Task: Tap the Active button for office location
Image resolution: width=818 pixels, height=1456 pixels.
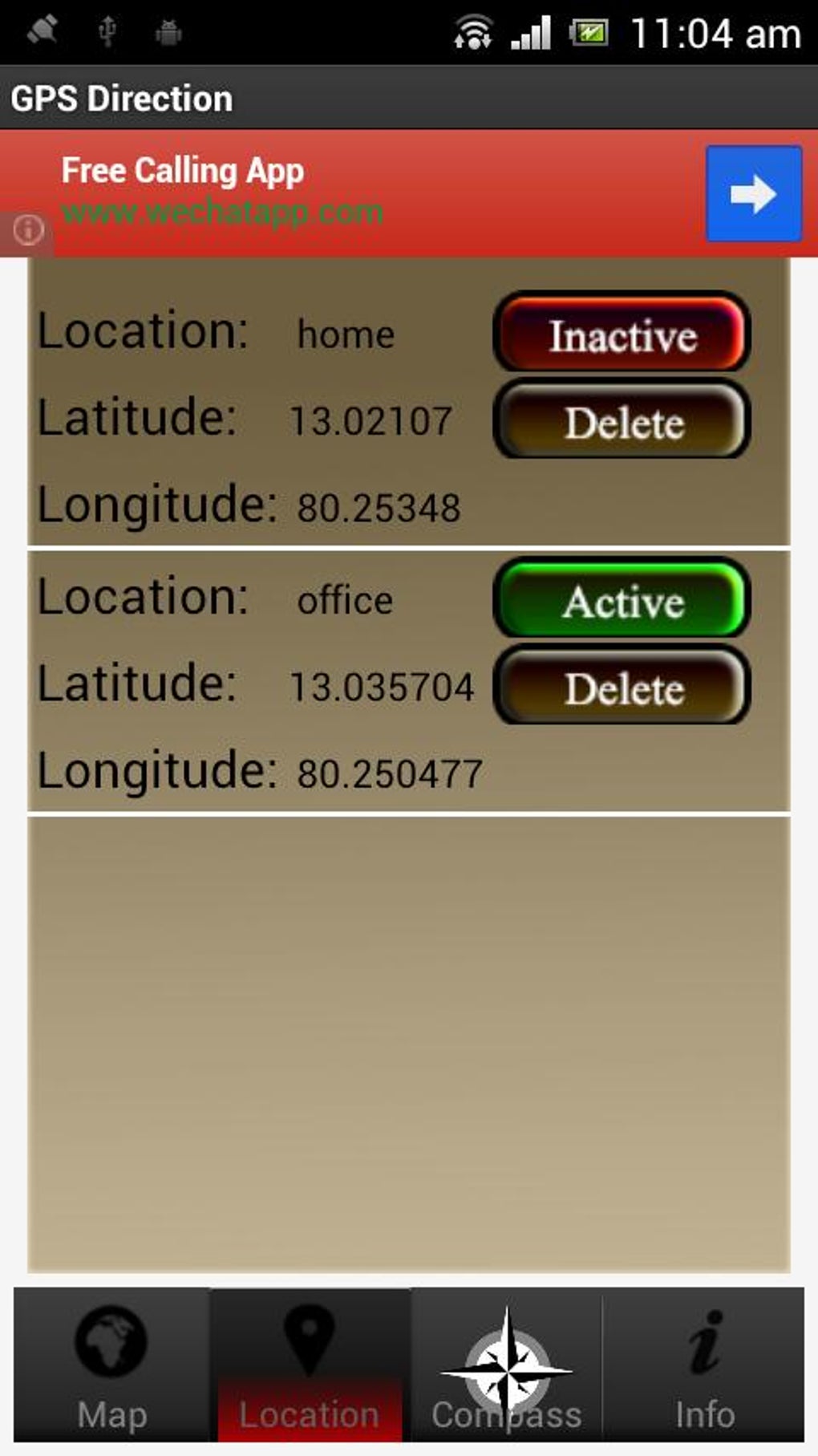Action: (x=622, y=600)
